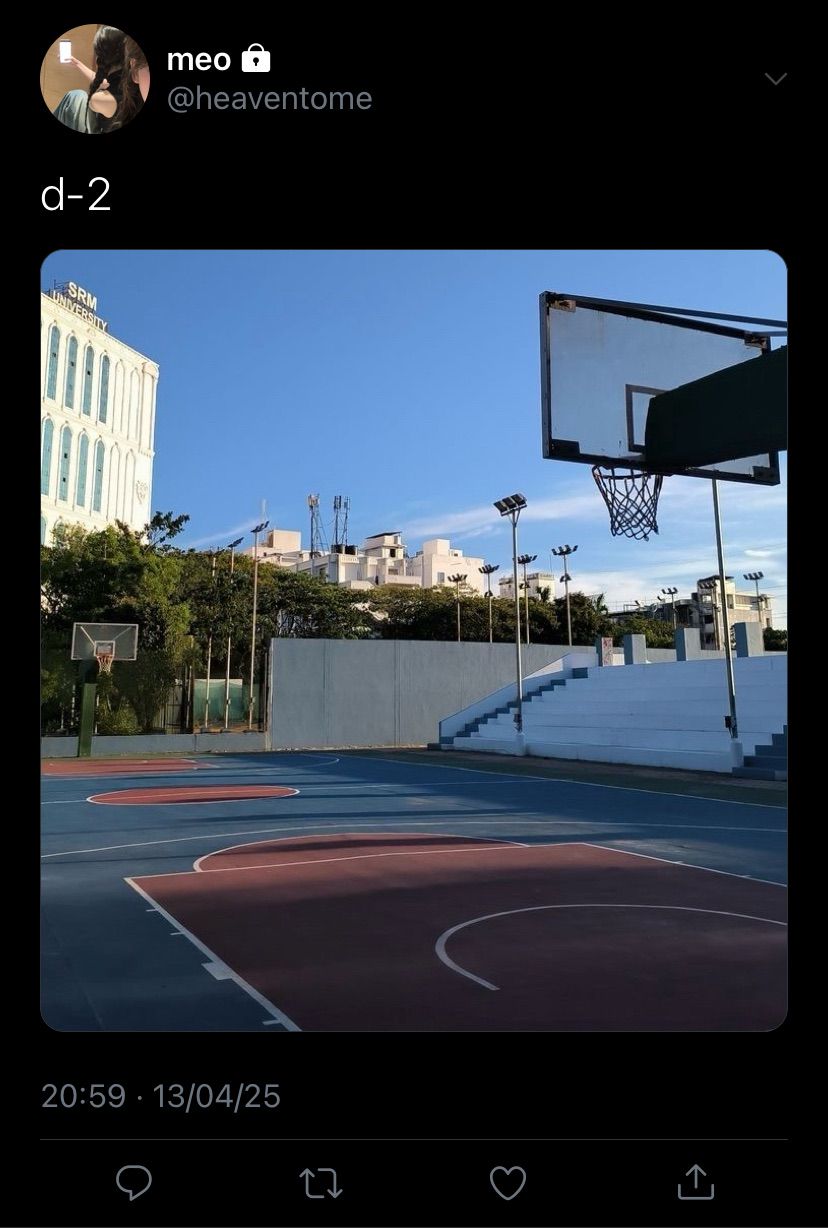Like the d-2 tweet
The image size is (828, 1228).
[508, 1183]
